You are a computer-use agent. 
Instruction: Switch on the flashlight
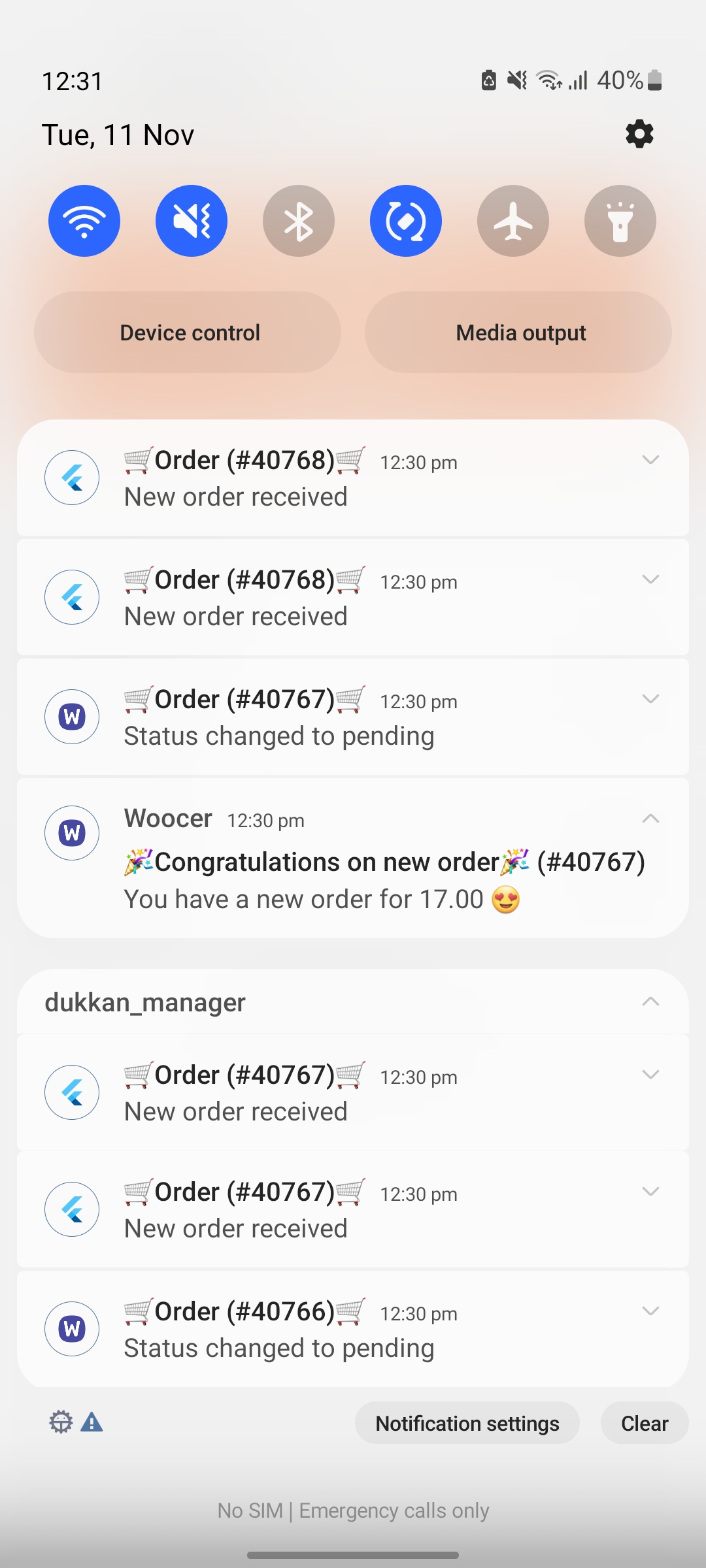coord(620,221)
